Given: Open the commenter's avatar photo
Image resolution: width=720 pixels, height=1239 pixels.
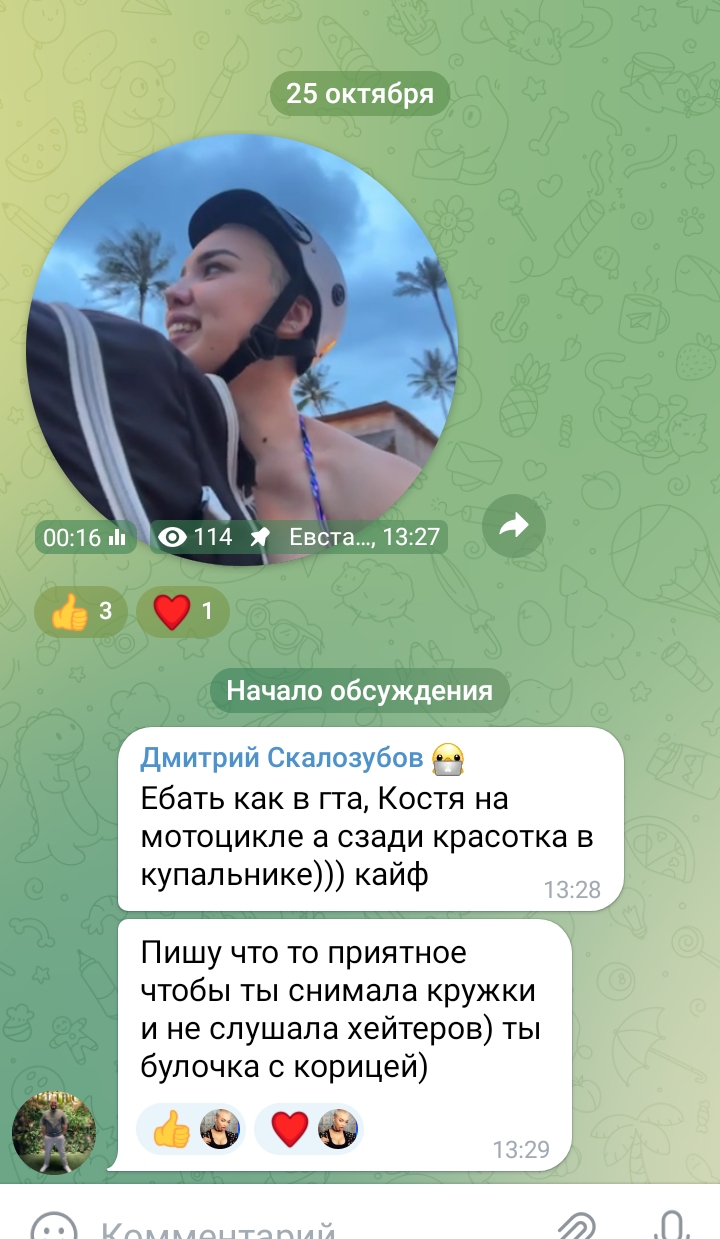Looking at the screenshot, I should [x=54, y=1133].
